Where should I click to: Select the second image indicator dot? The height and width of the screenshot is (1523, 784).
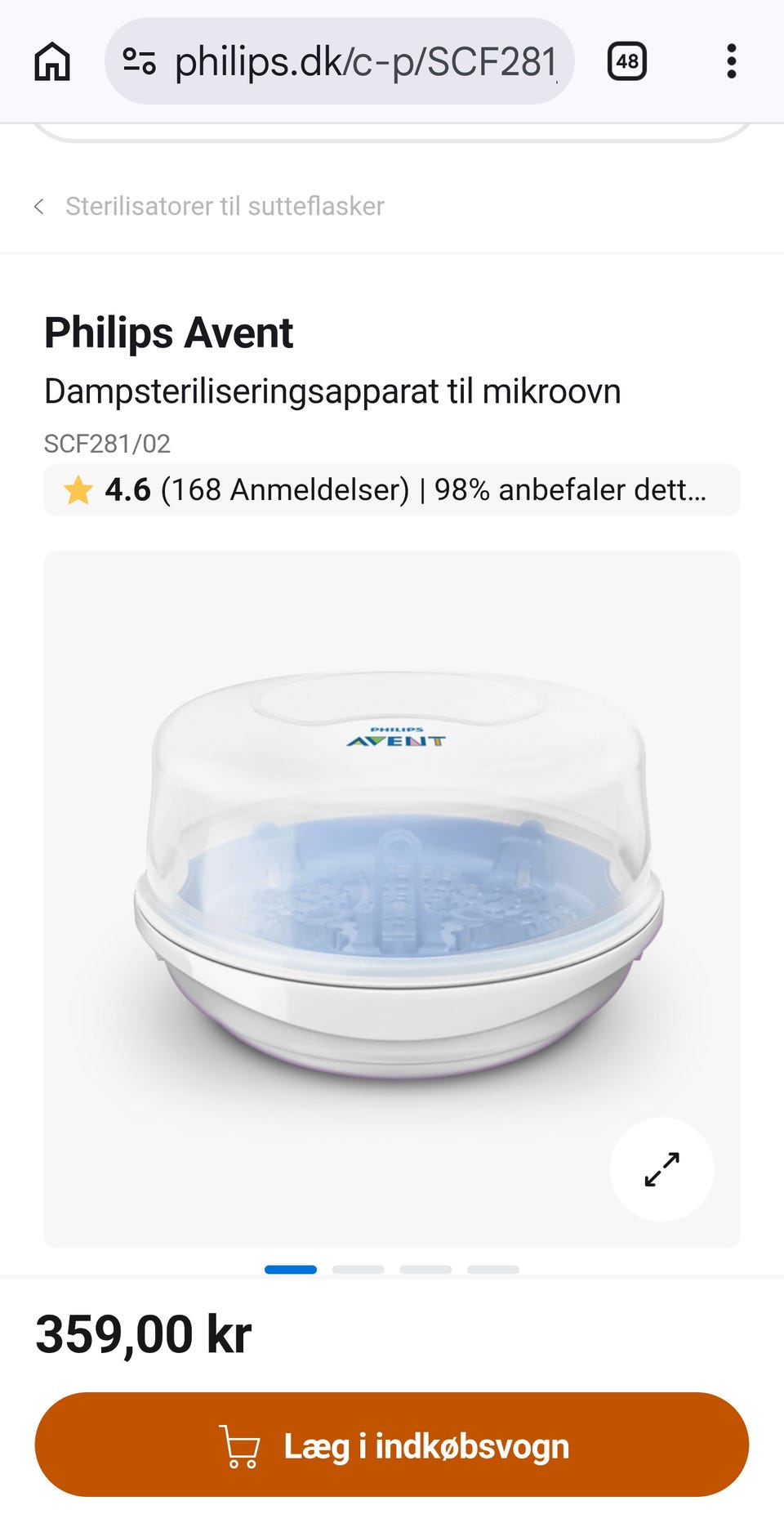358,1270
